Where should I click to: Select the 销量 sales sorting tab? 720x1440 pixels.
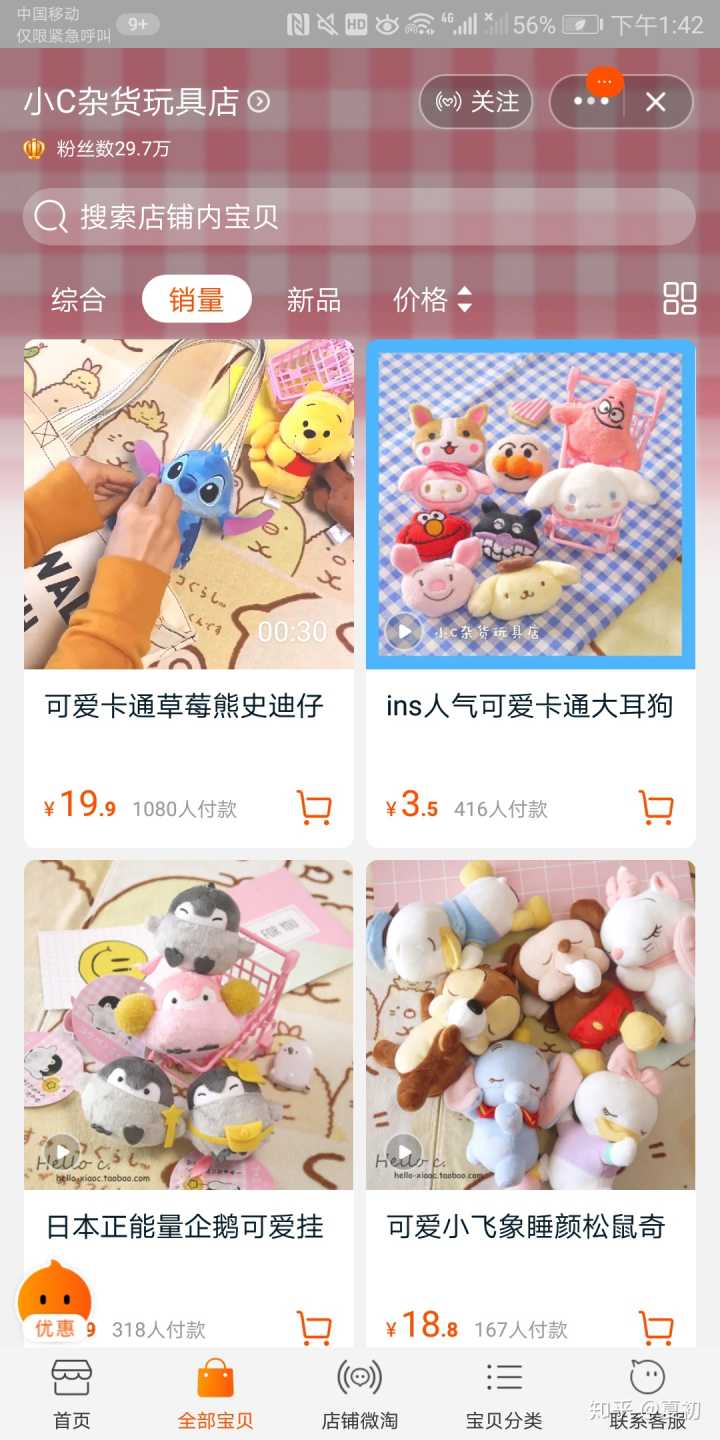(x=196, y=300)
